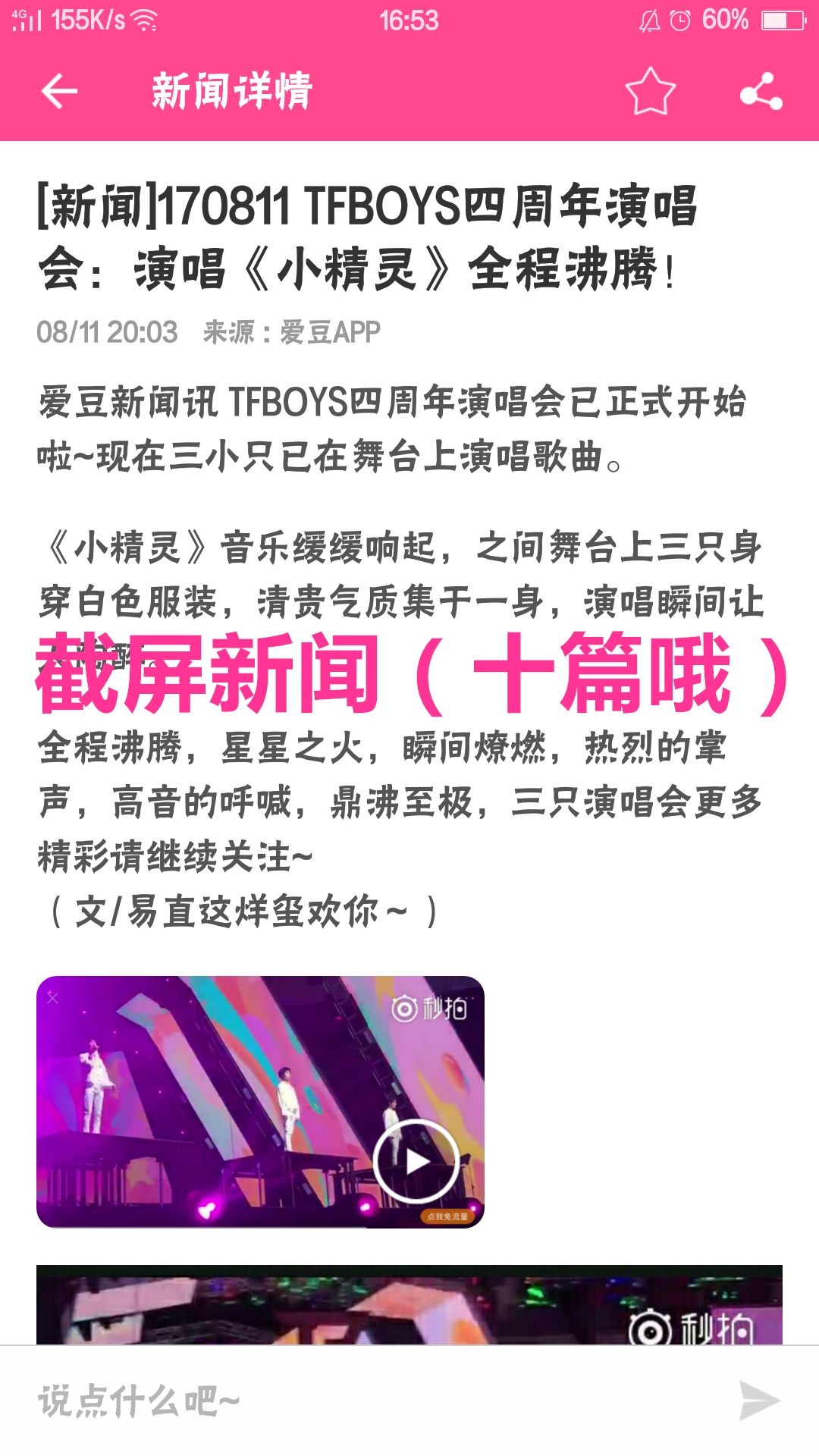Image resolution: width=819 pixels, height=1456 pixels.
Task: Open the second concert video thumbnail
Action: coord(409,1306)
